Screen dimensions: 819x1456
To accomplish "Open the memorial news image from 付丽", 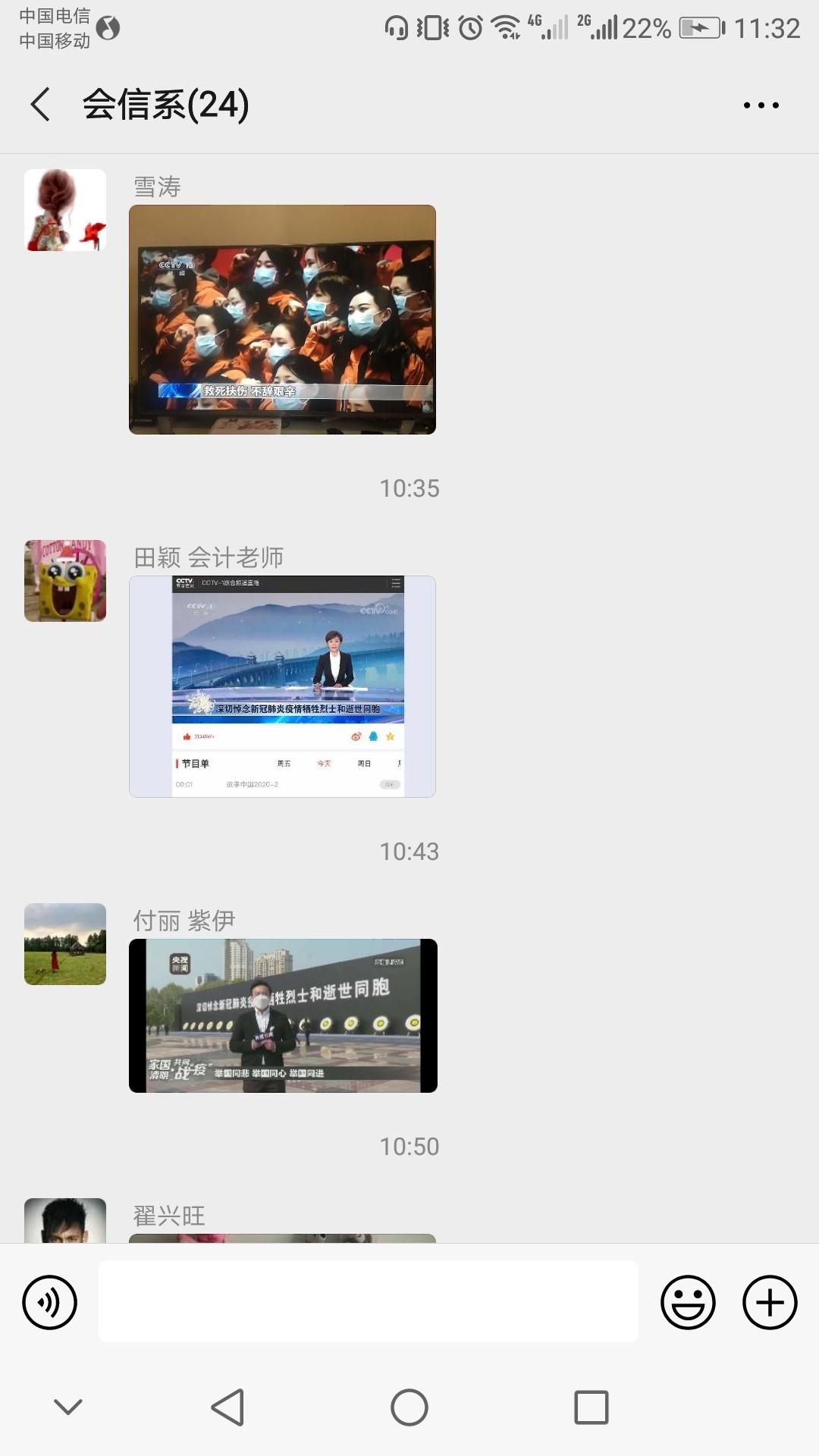I will (x=283, y=1016).
